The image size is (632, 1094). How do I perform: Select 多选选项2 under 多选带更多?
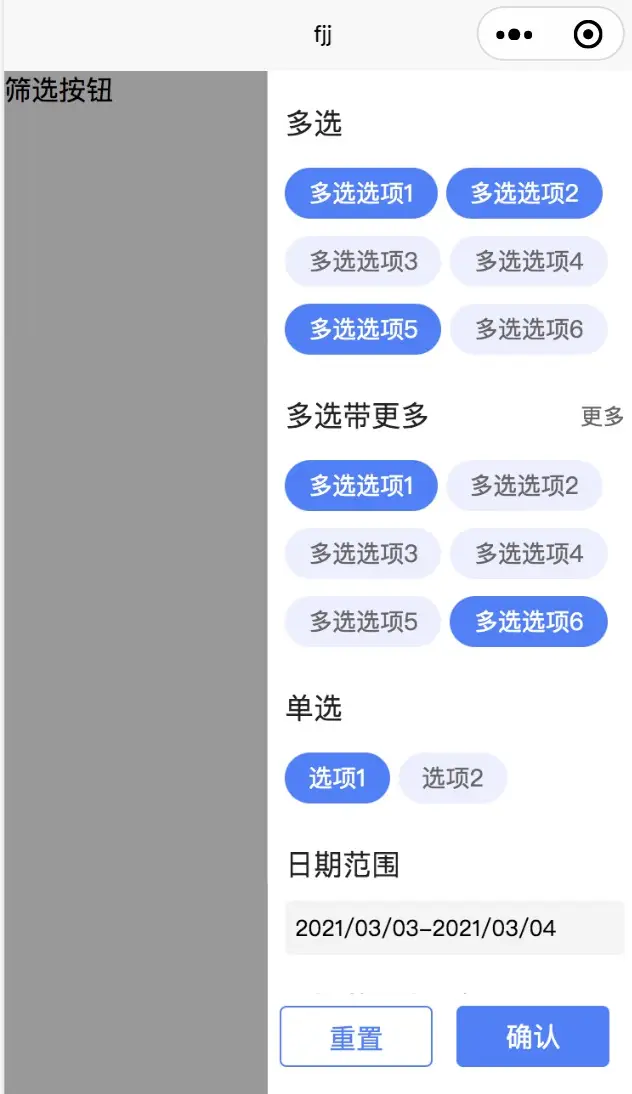(x=524, y=486)
